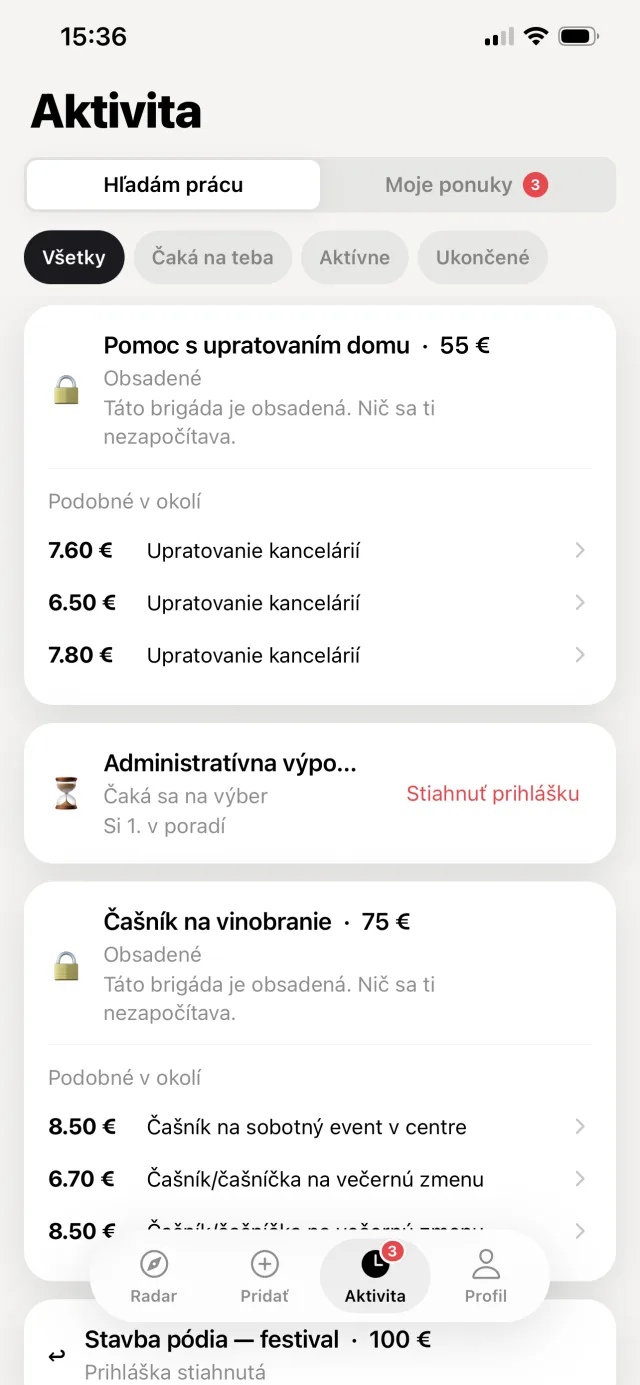Switch to the Moje ponuky segment
Viewport: 640px width, 1385px height.
(x=467, y=185)
